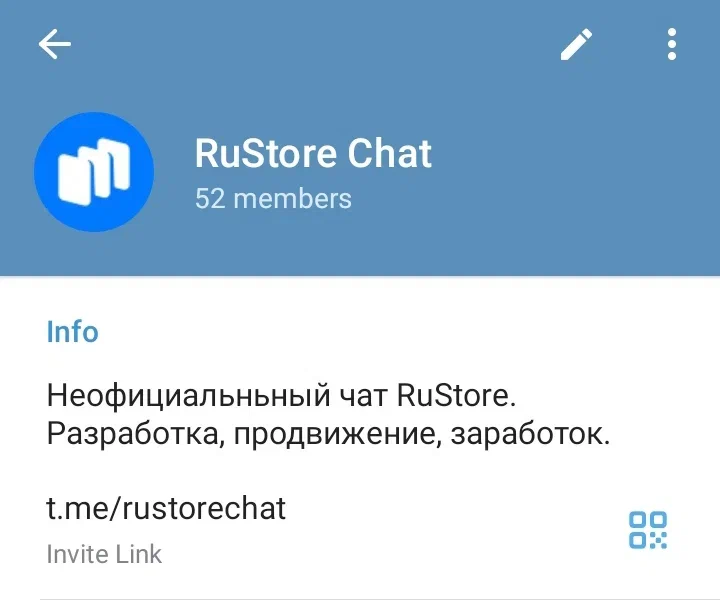Show the QR code for the invite link

pos(647,530)
